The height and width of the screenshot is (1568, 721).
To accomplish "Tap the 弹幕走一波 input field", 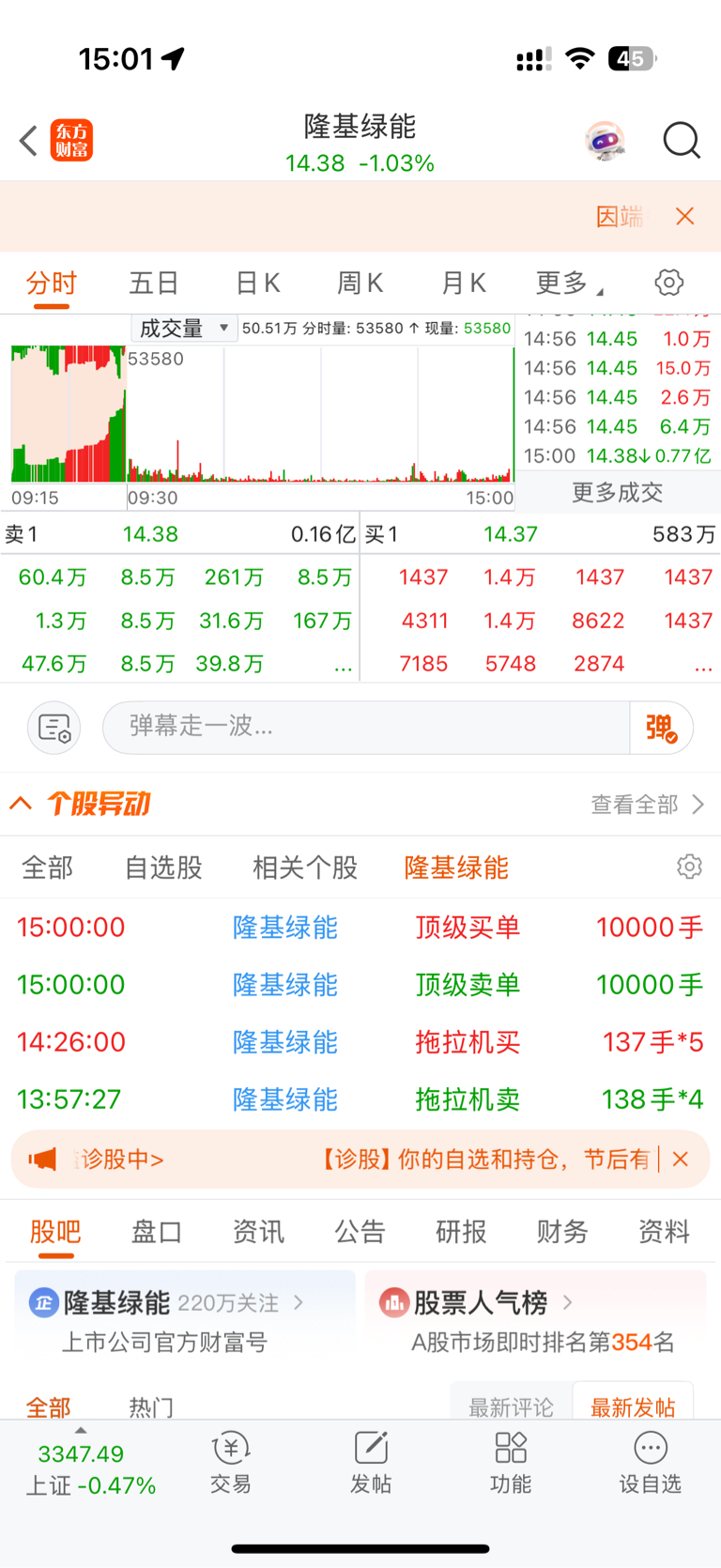I will point(366,727).
